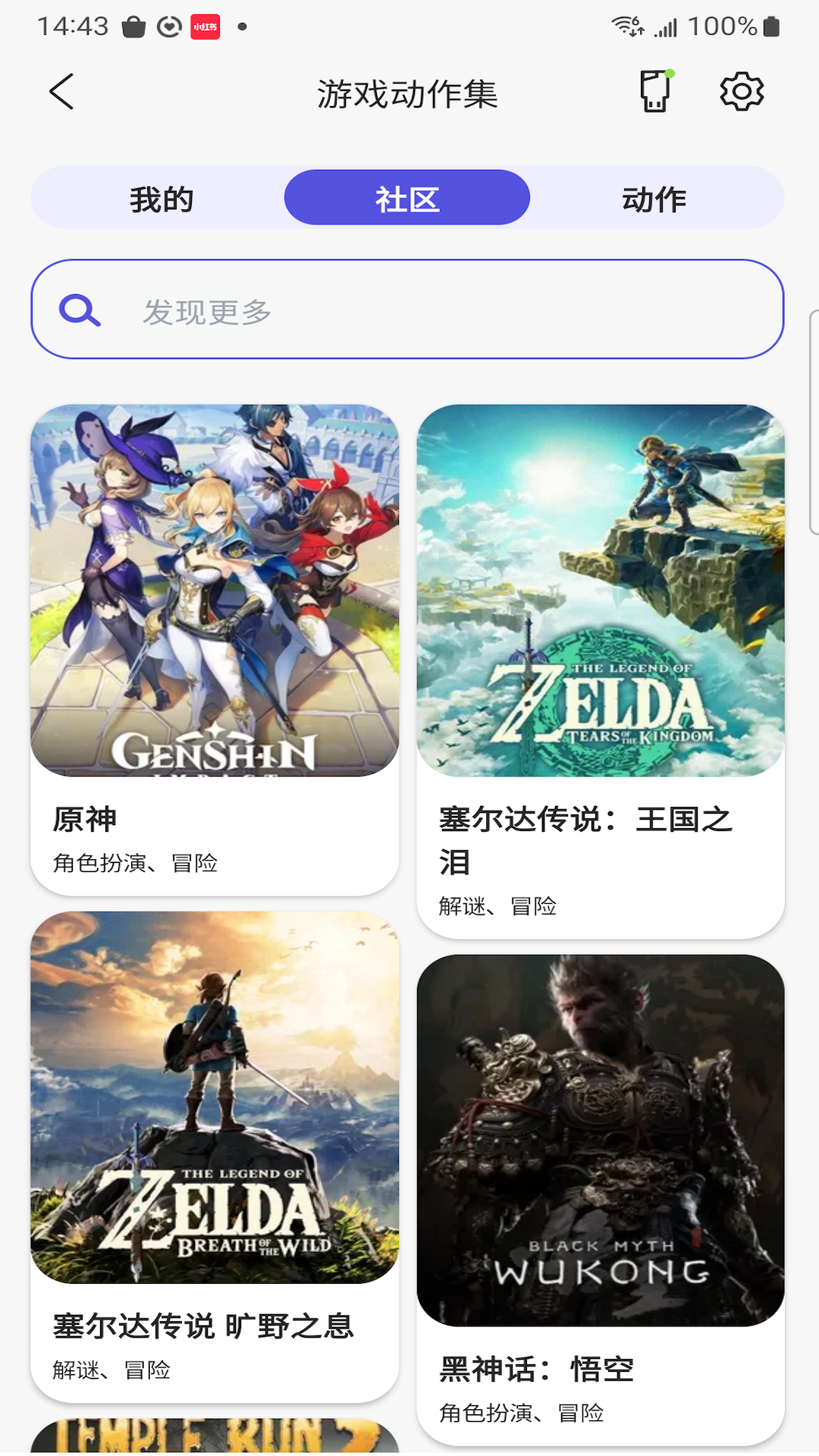819x1456 pixels.
Task: Tap the back arrow to leave 游戏动作集
Action: (61, 93)
